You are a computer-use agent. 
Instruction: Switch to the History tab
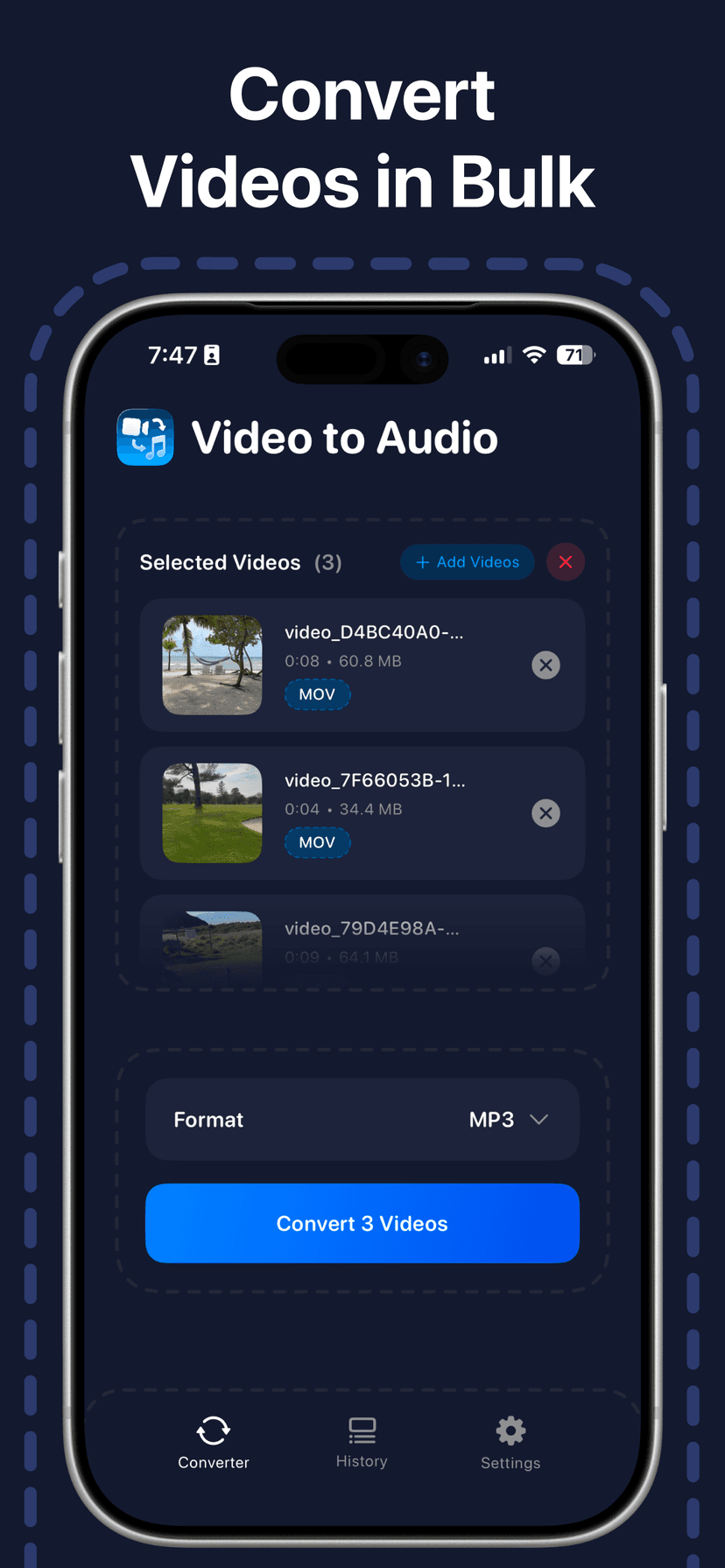(x=362, y=1442)
